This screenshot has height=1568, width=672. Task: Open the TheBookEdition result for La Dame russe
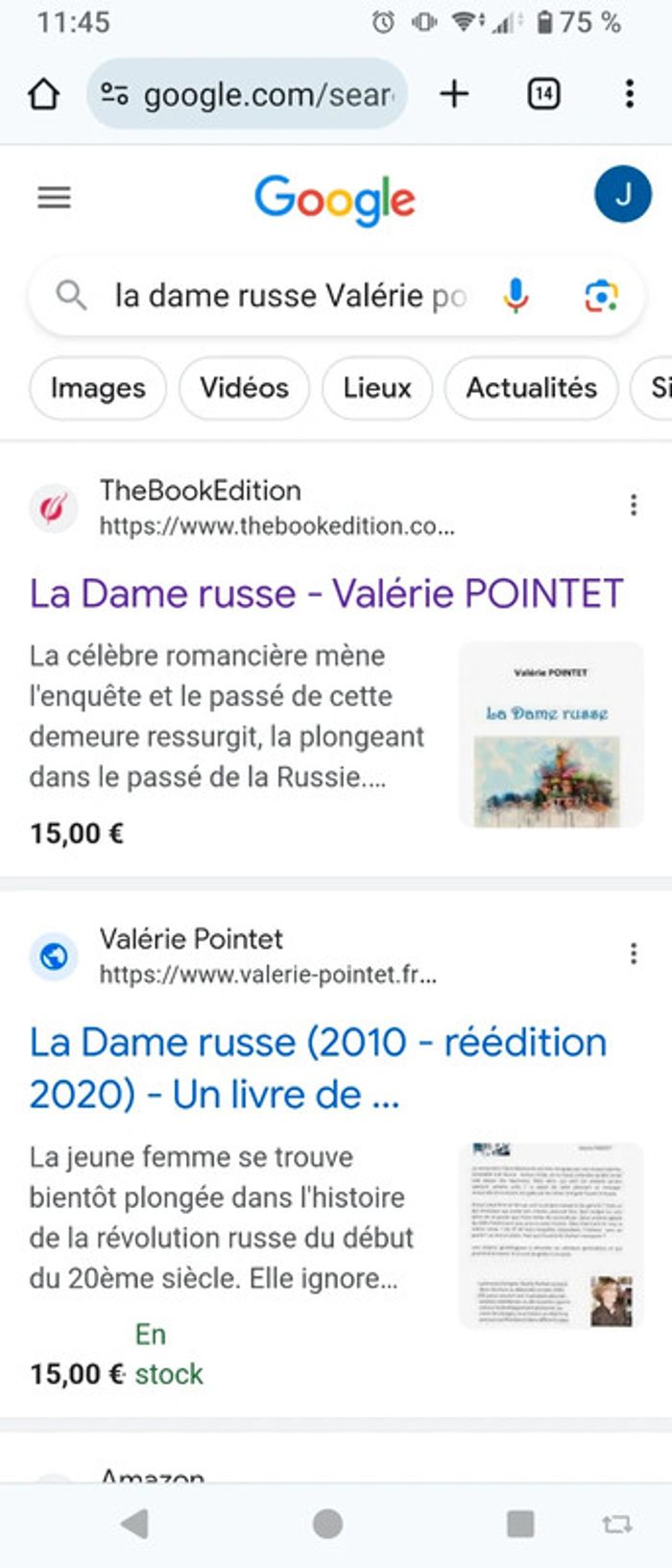pos(326,593)
